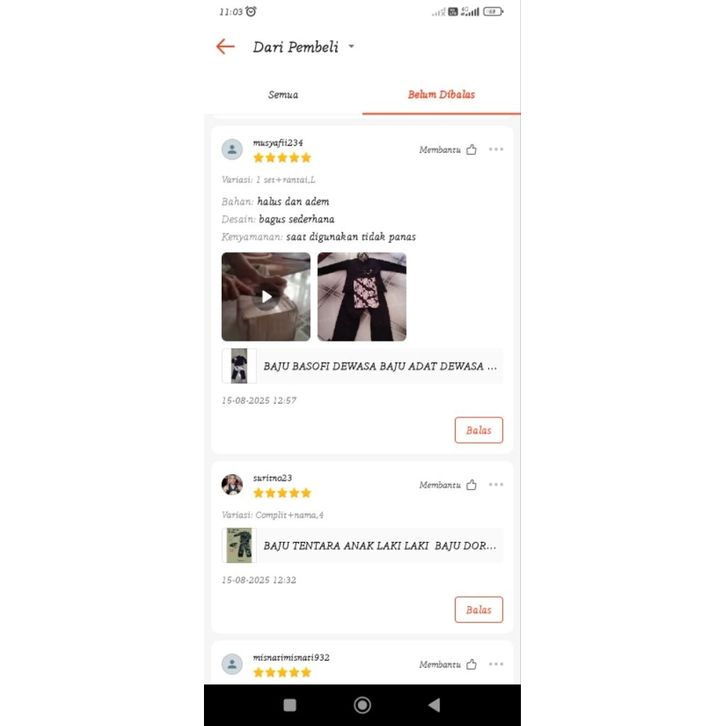Mark suritno23's review as helpful
The height and width of the screenshot is (726, 726).
(471, 485)
